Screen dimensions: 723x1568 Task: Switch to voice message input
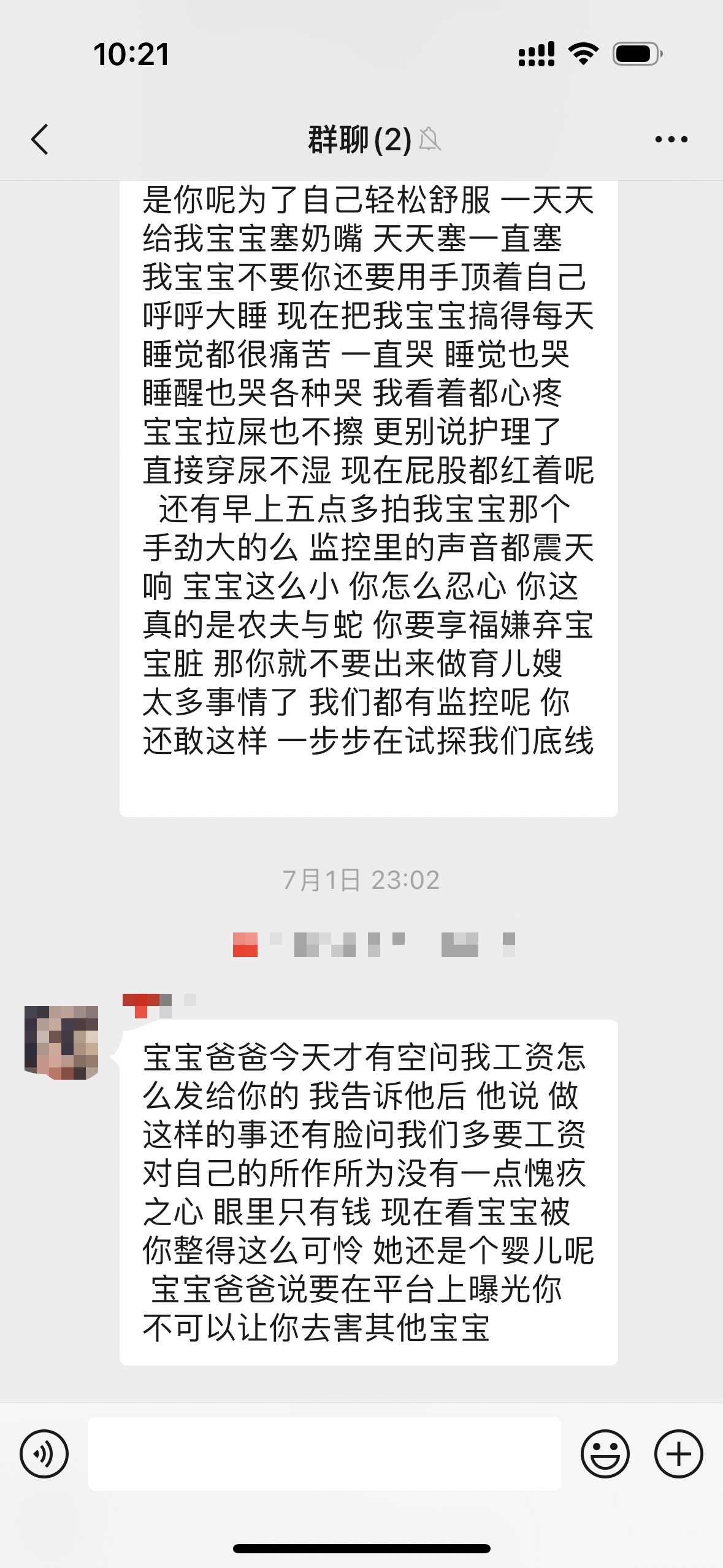pyautogui.click(x=44, y=1453)
